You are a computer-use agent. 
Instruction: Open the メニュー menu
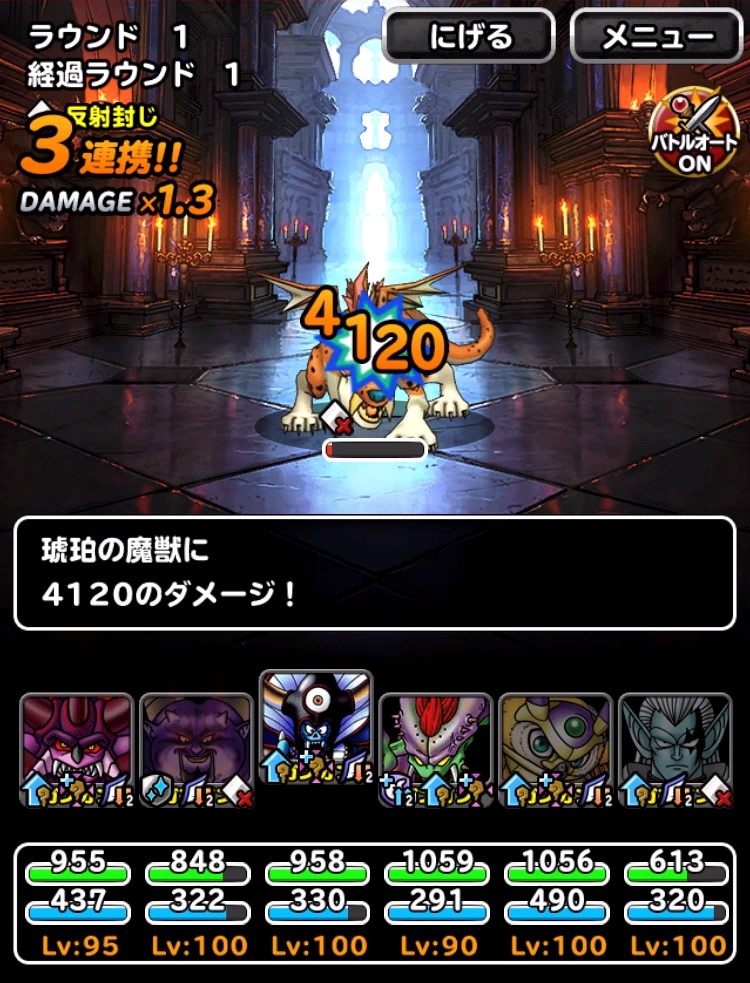pyautogui.click(x=657, y=36)
